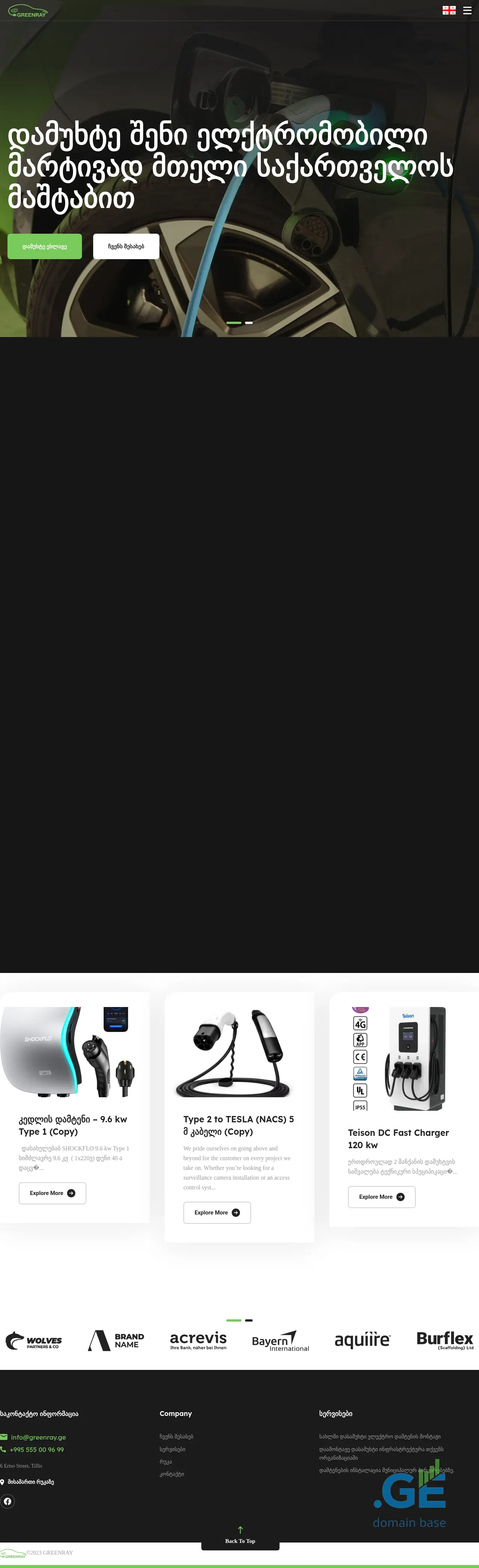
Task: Open the მისამართი რუკაზე map link
Action: pyautogui.click(x=30, y=1481)
